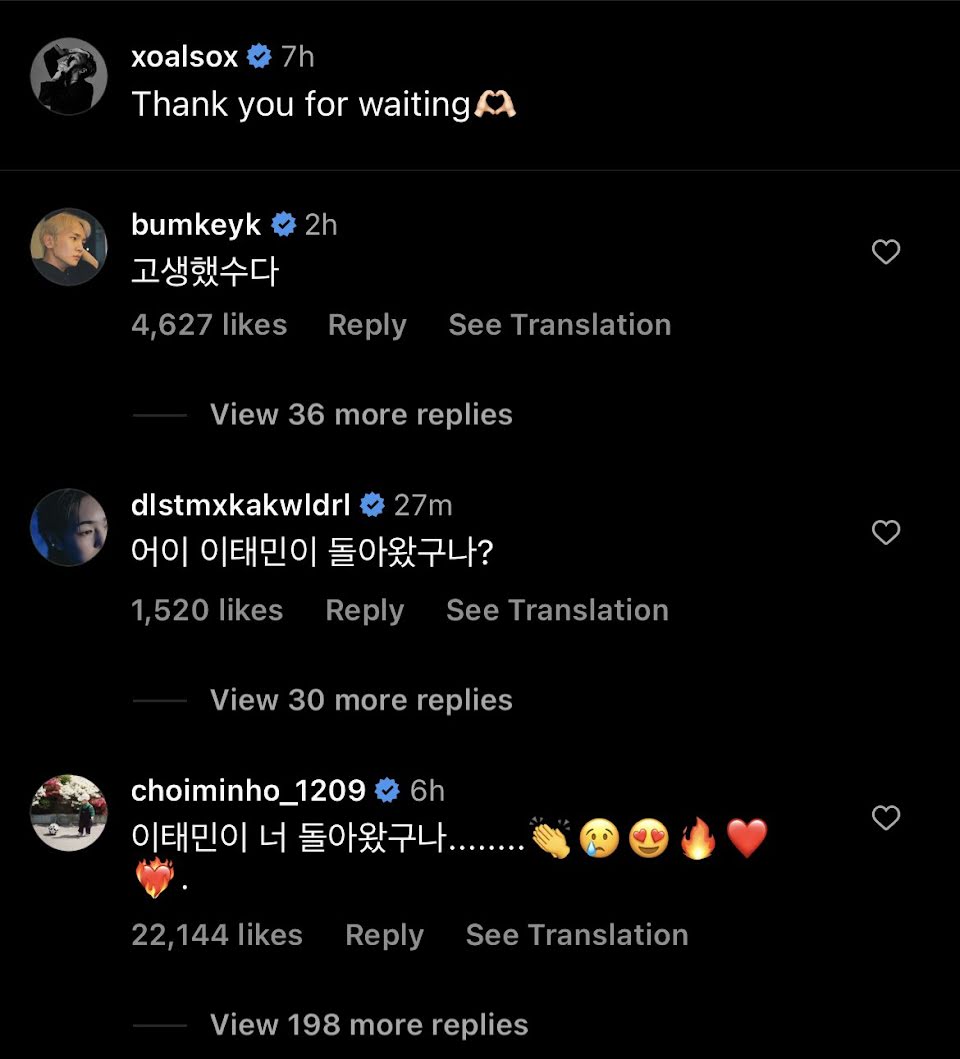Open choiminho_1209's profile avatar
The image size is (960, 1059).
(68, 812)
